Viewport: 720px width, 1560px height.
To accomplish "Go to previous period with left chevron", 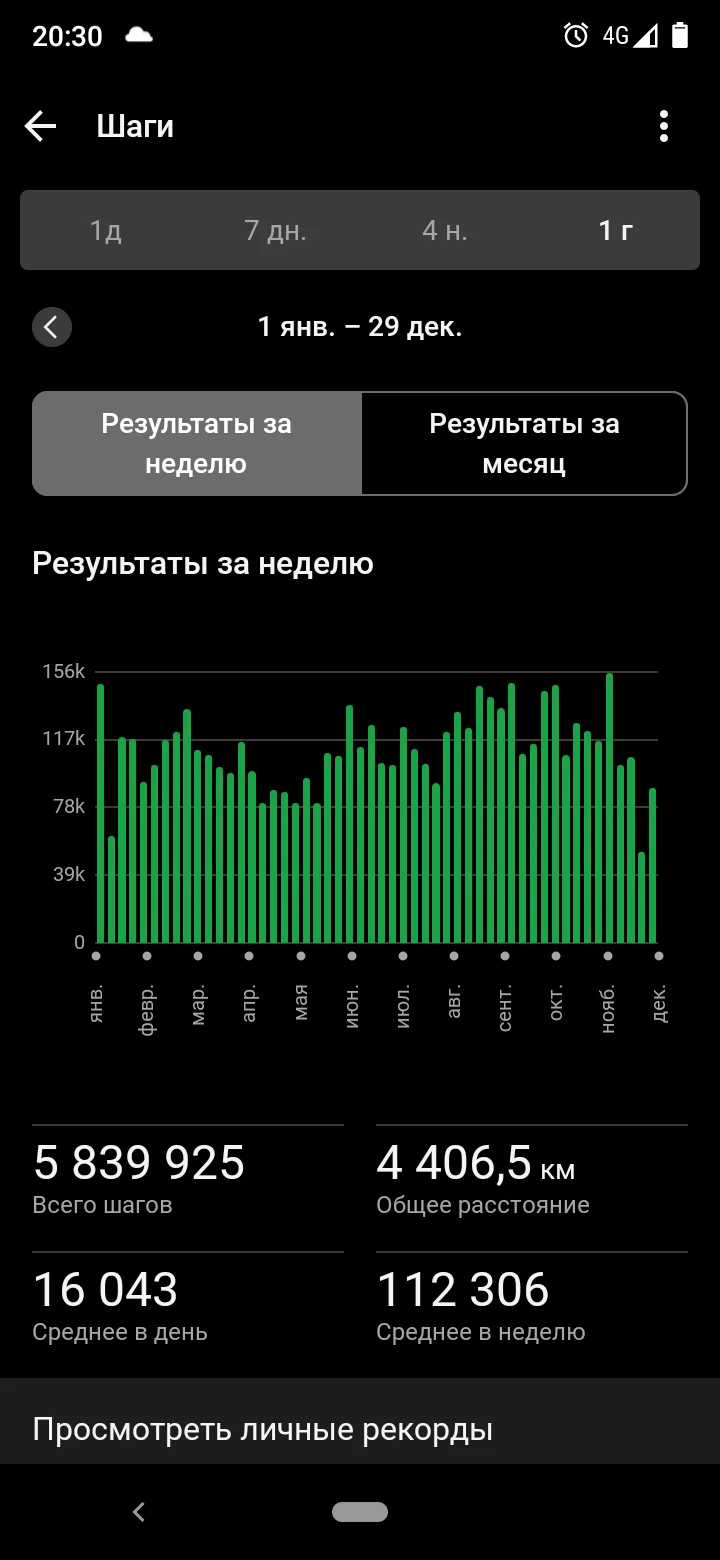I will point(52,327).
